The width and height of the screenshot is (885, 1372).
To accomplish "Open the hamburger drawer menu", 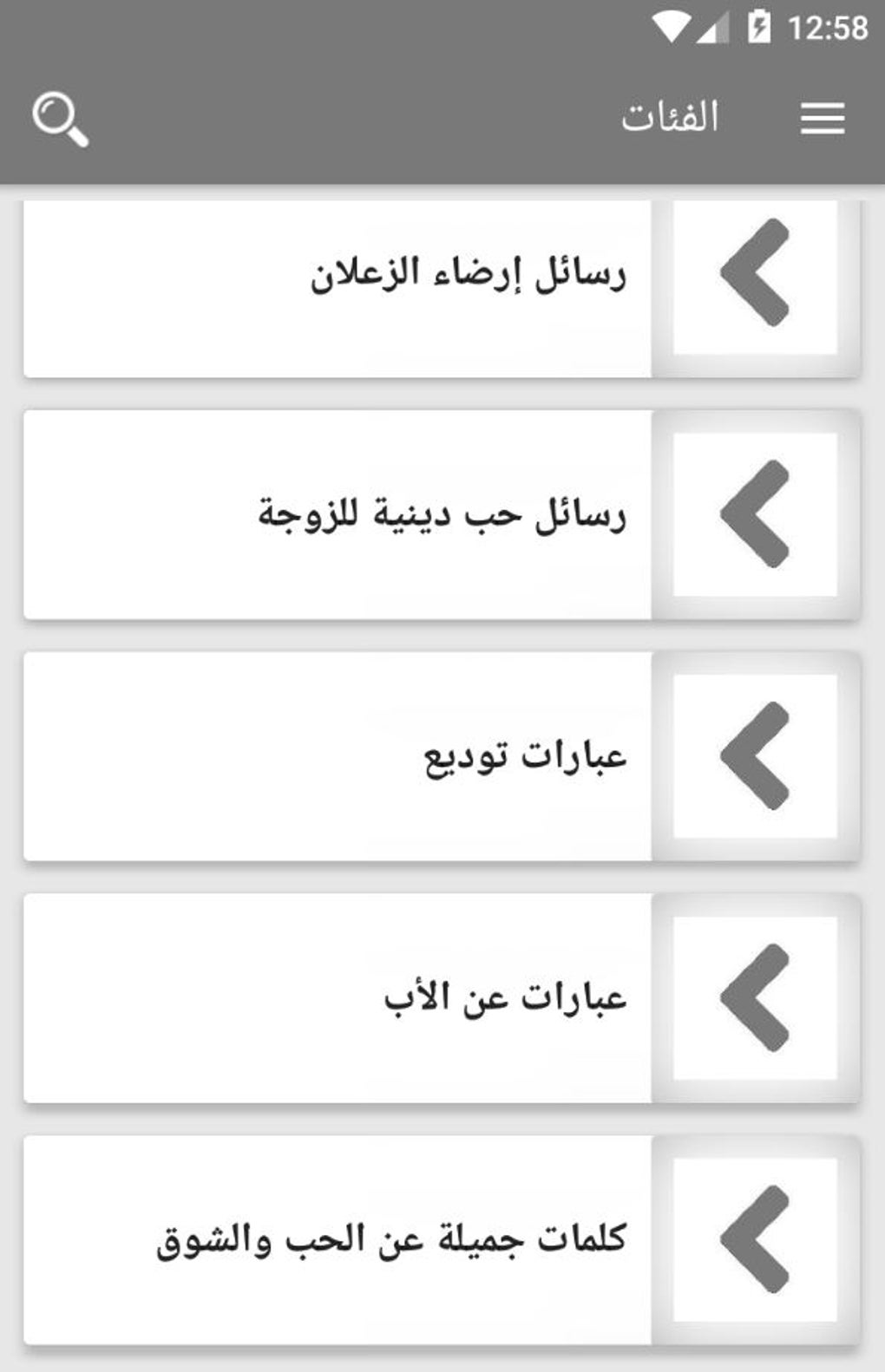I will tap(822, 118).
